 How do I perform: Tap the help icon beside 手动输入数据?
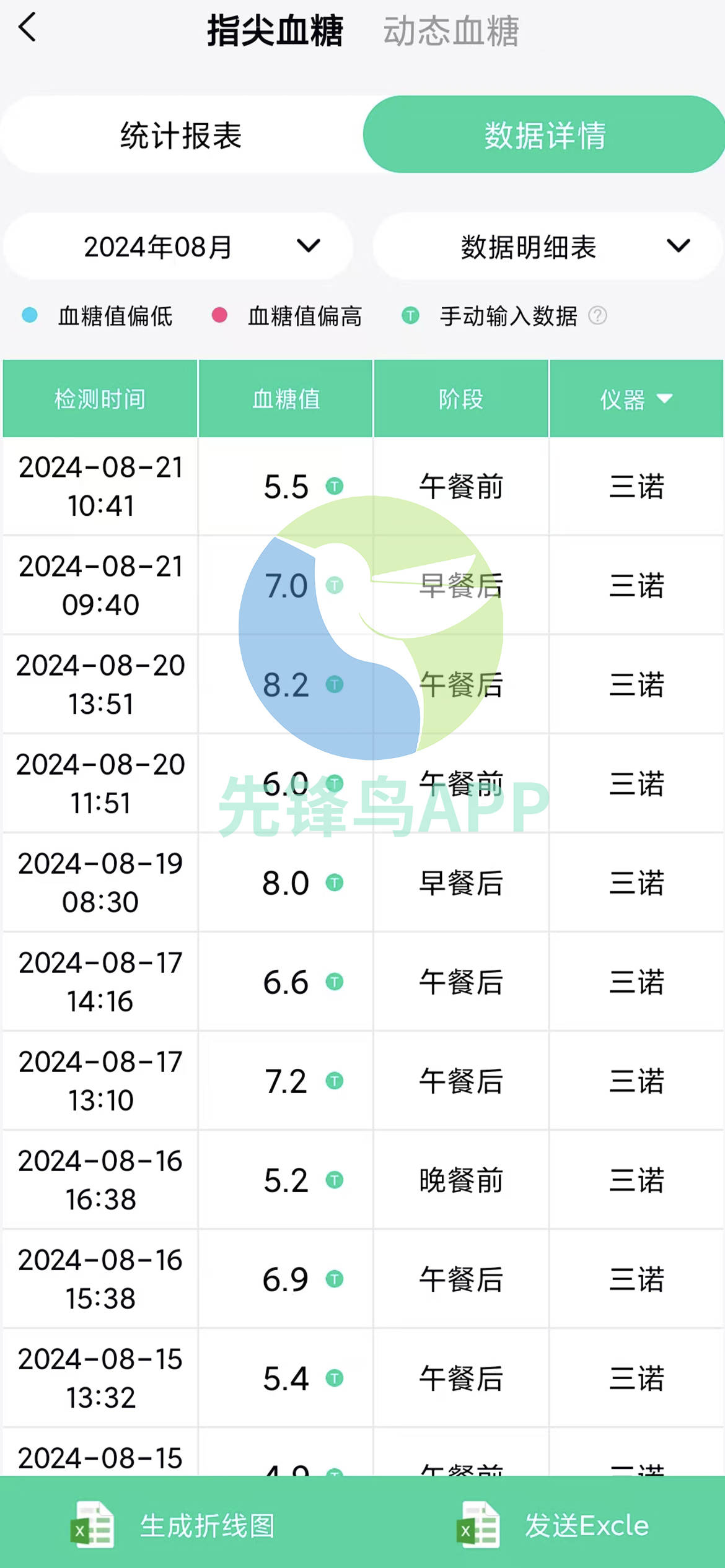[597, 316]
